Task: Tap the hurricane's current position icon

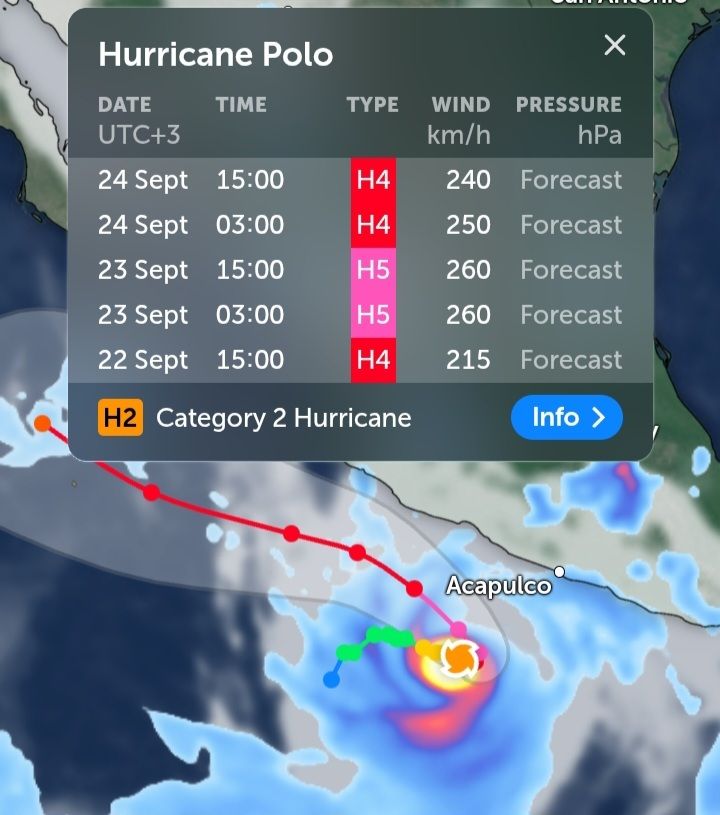Action: coord(460,659)
